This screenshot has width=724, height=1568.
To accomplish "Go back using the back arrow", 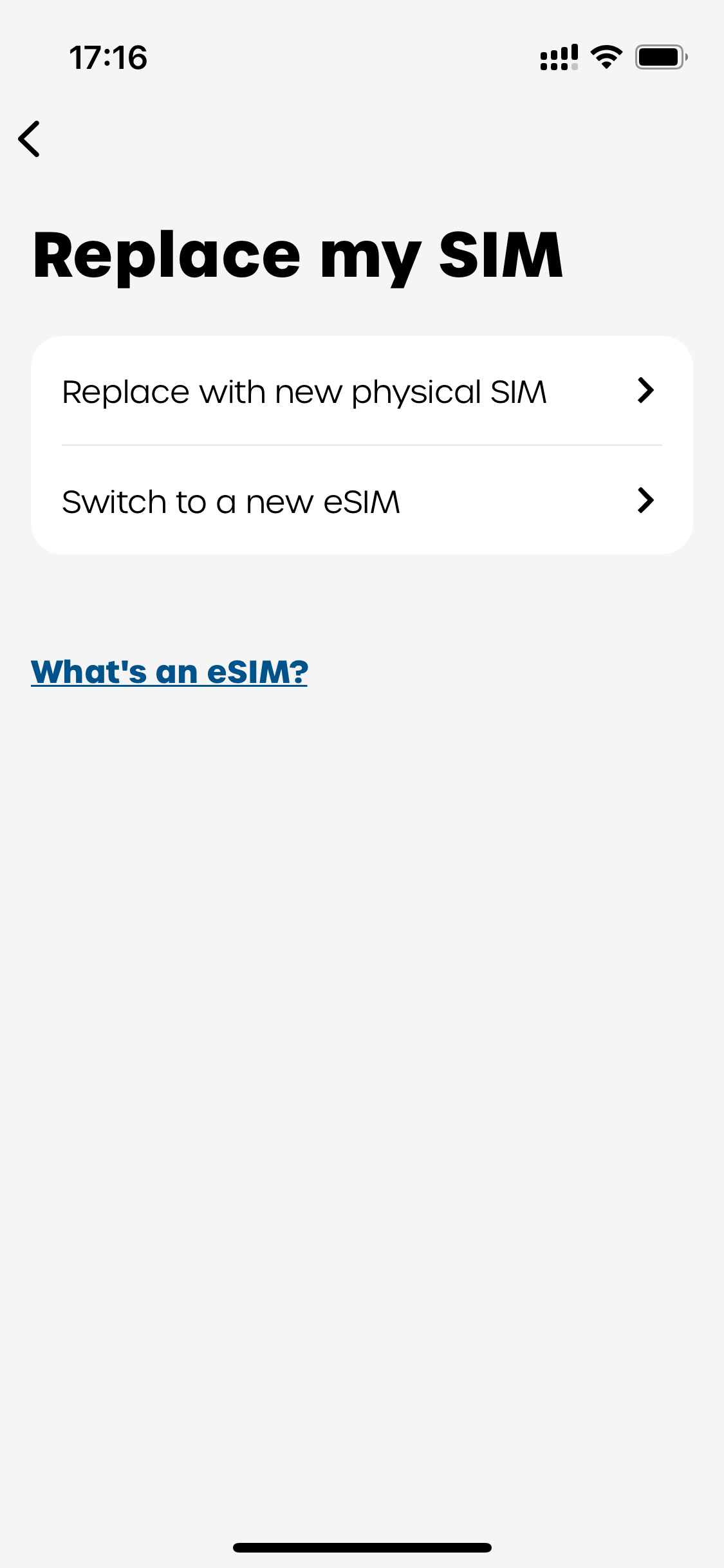I will [30, 138].
